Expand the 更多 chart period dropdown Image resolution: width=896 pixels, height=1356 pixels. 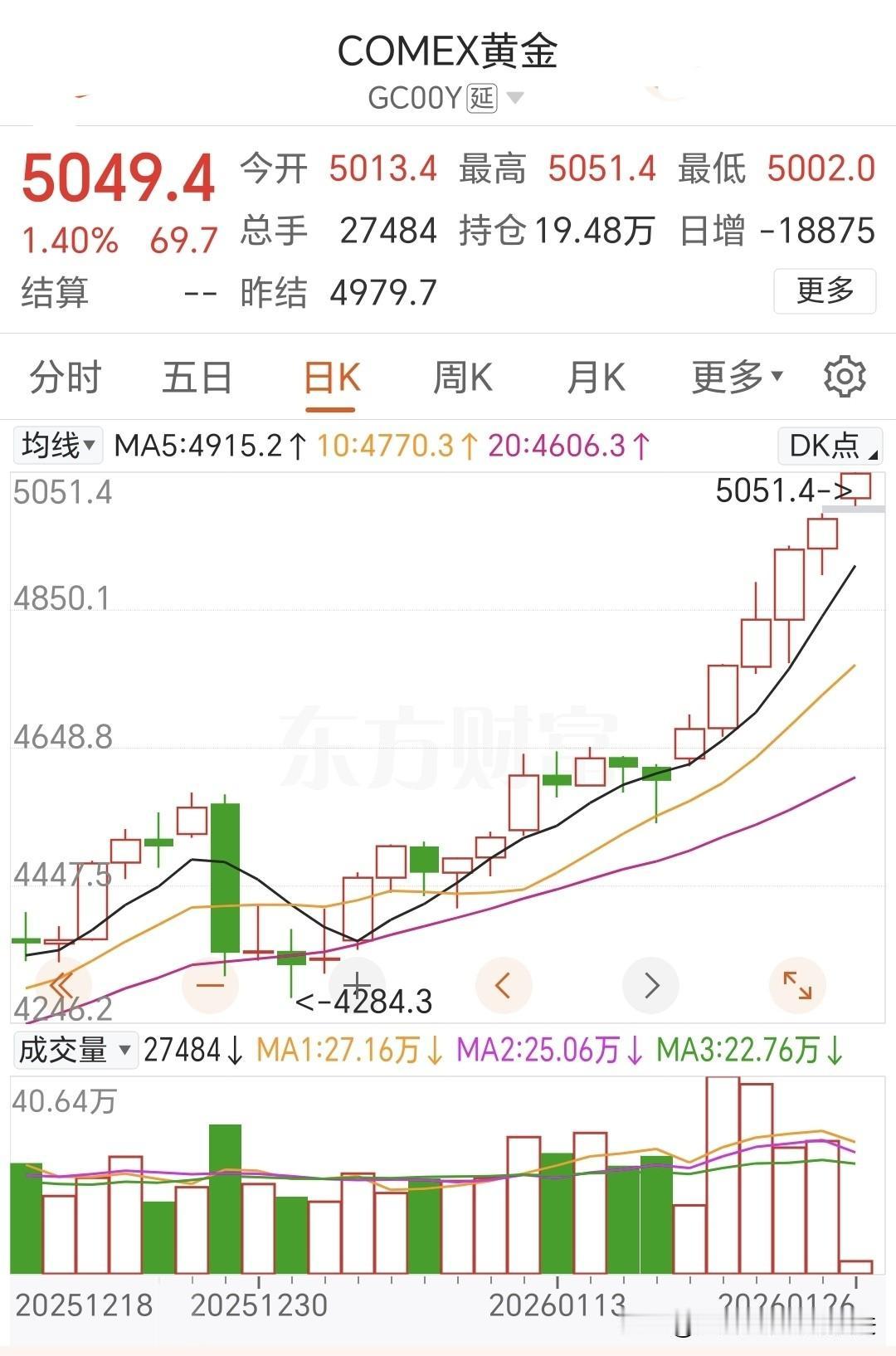coord(737,378)
